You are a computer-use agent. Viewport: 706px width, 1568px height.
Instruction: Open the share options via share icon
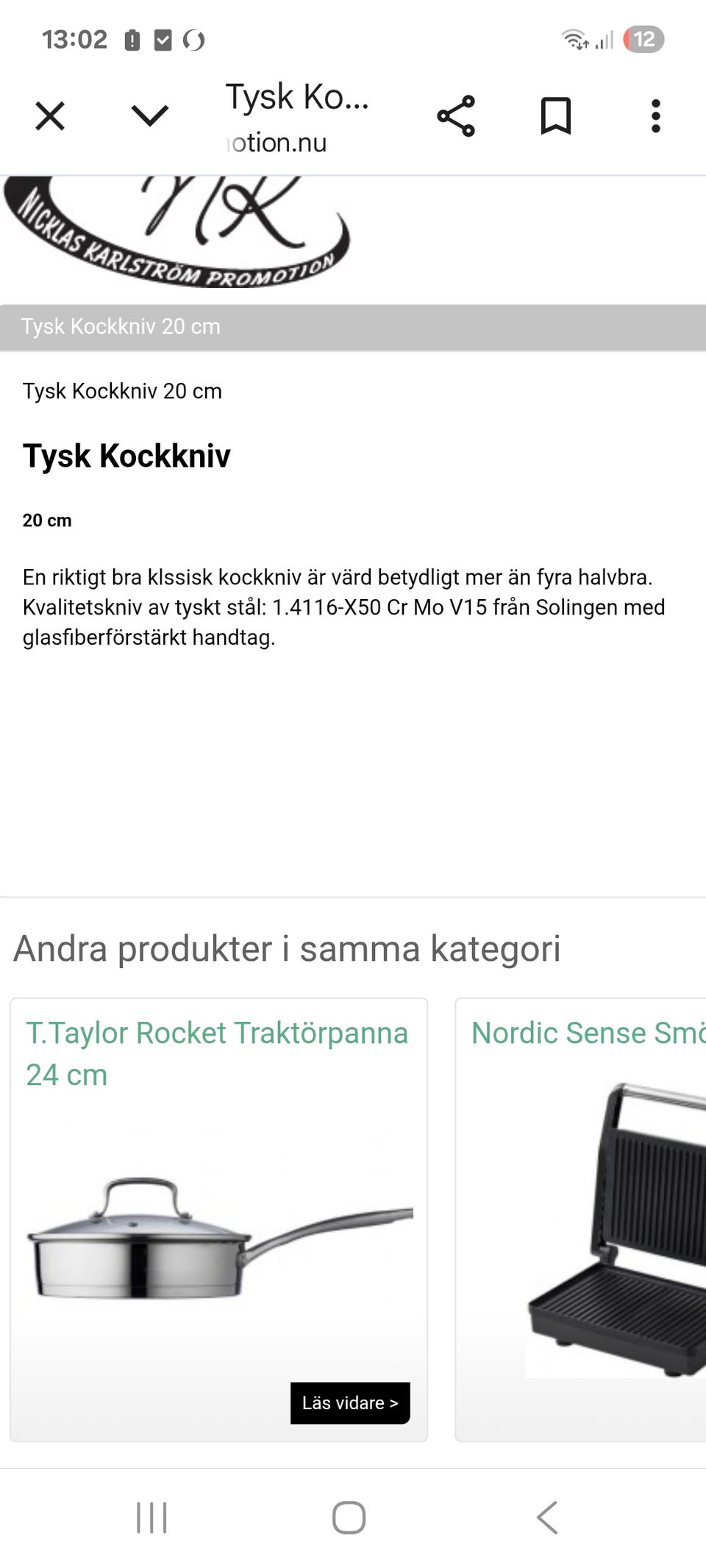point(457,115)
